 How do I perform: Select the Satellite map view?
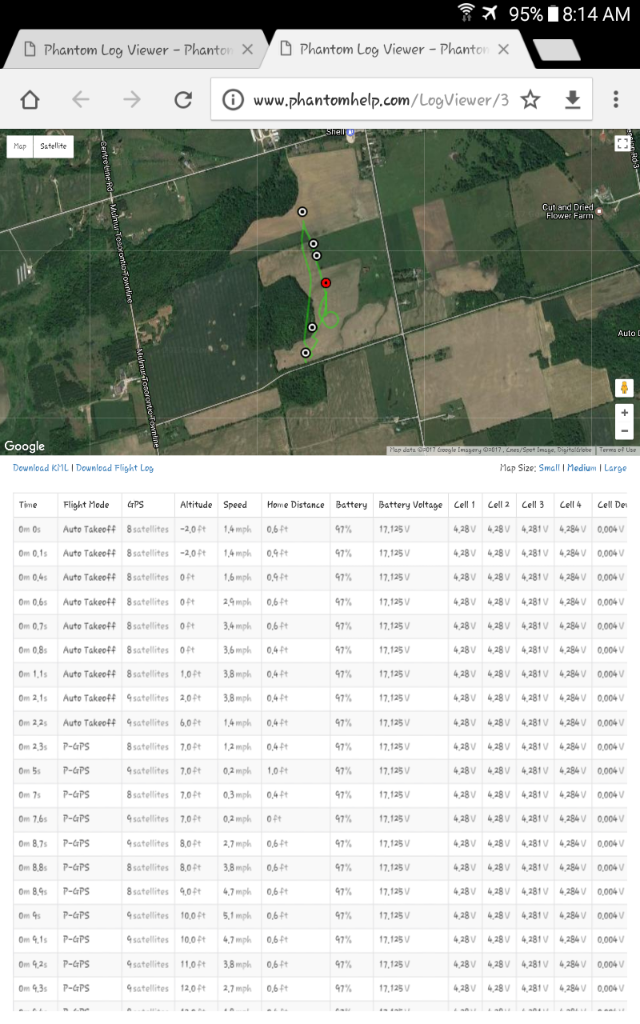(x=54, y=146)
